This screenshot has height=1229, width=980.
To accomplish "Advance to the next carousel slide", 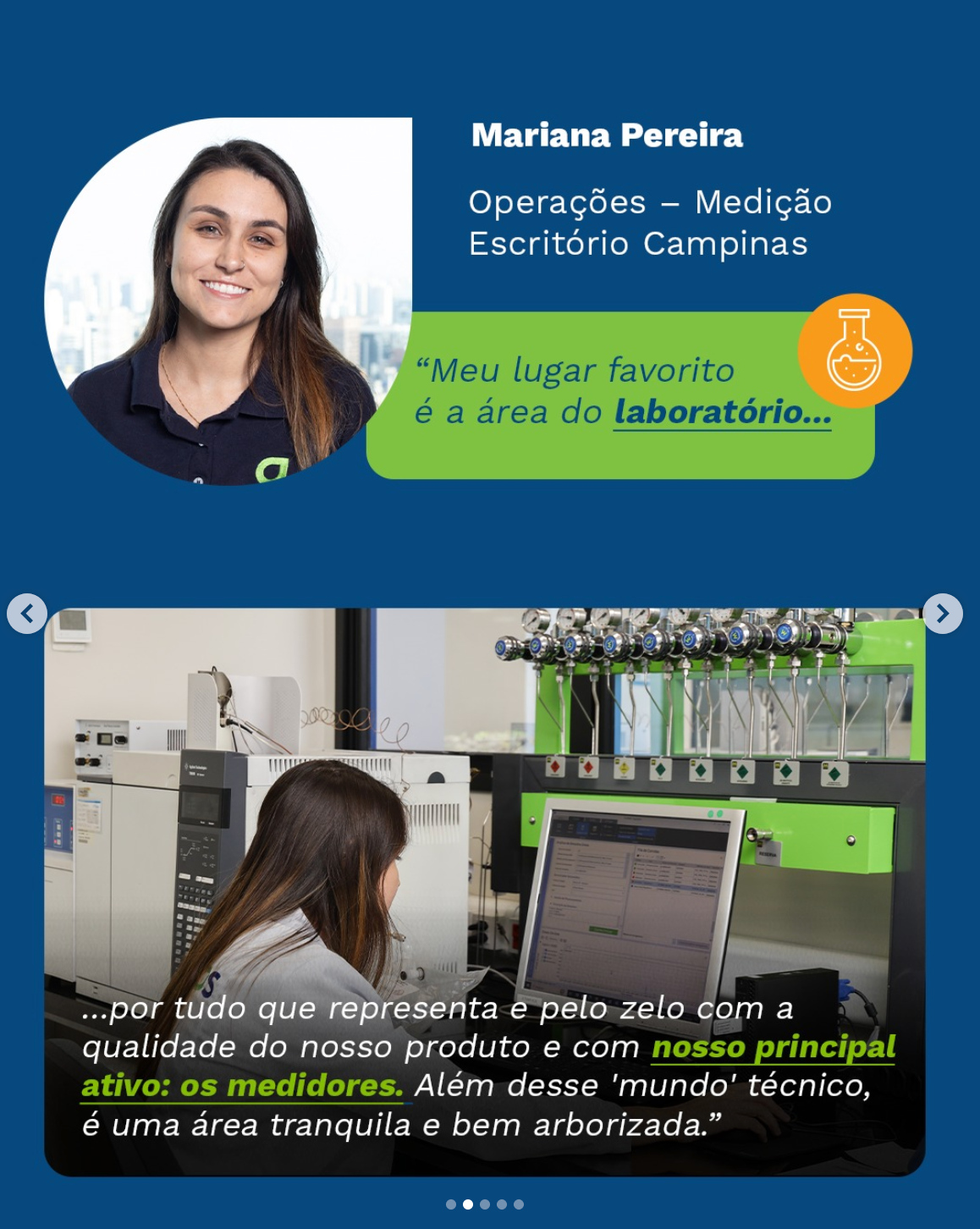I will [943, 614].
